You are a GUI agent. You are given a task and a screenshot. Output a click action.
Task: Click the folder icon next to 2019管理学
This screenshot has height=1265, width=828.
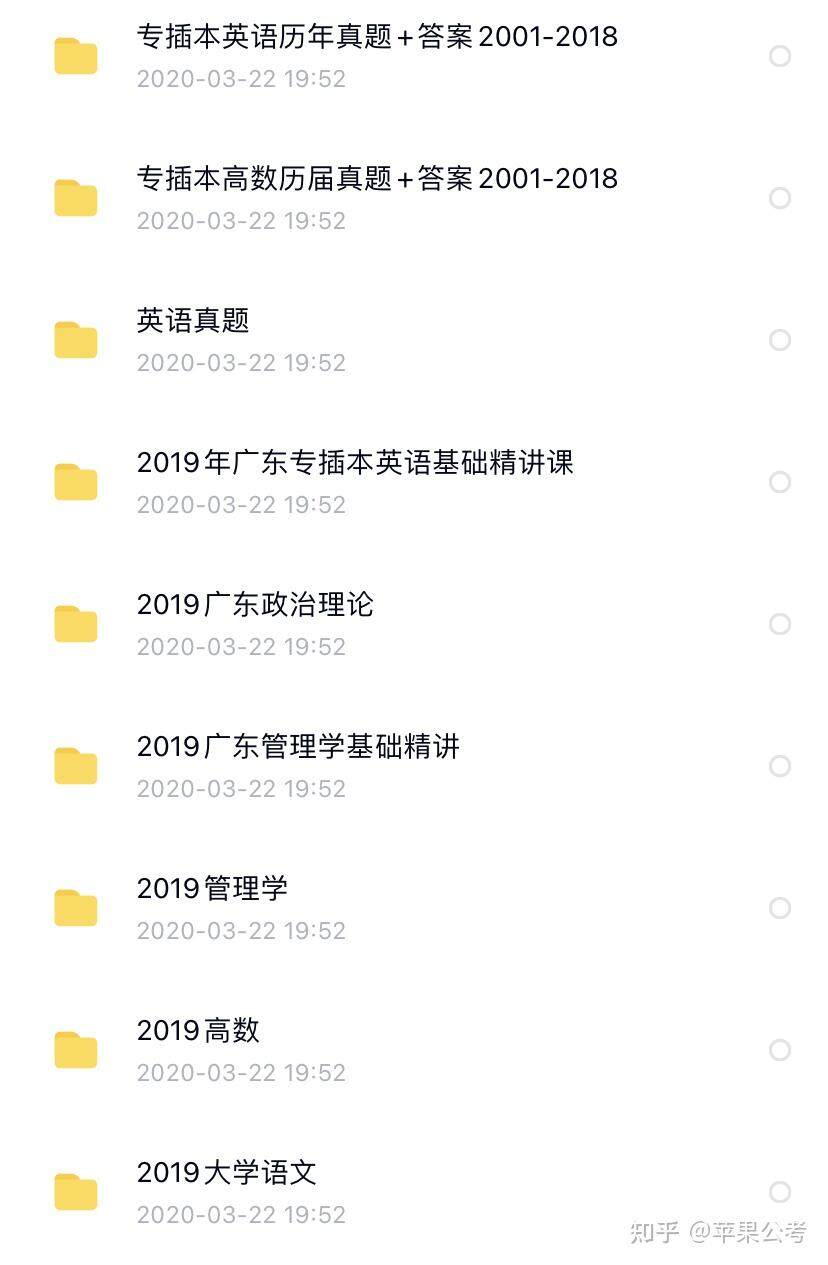[x=75, y=908]
